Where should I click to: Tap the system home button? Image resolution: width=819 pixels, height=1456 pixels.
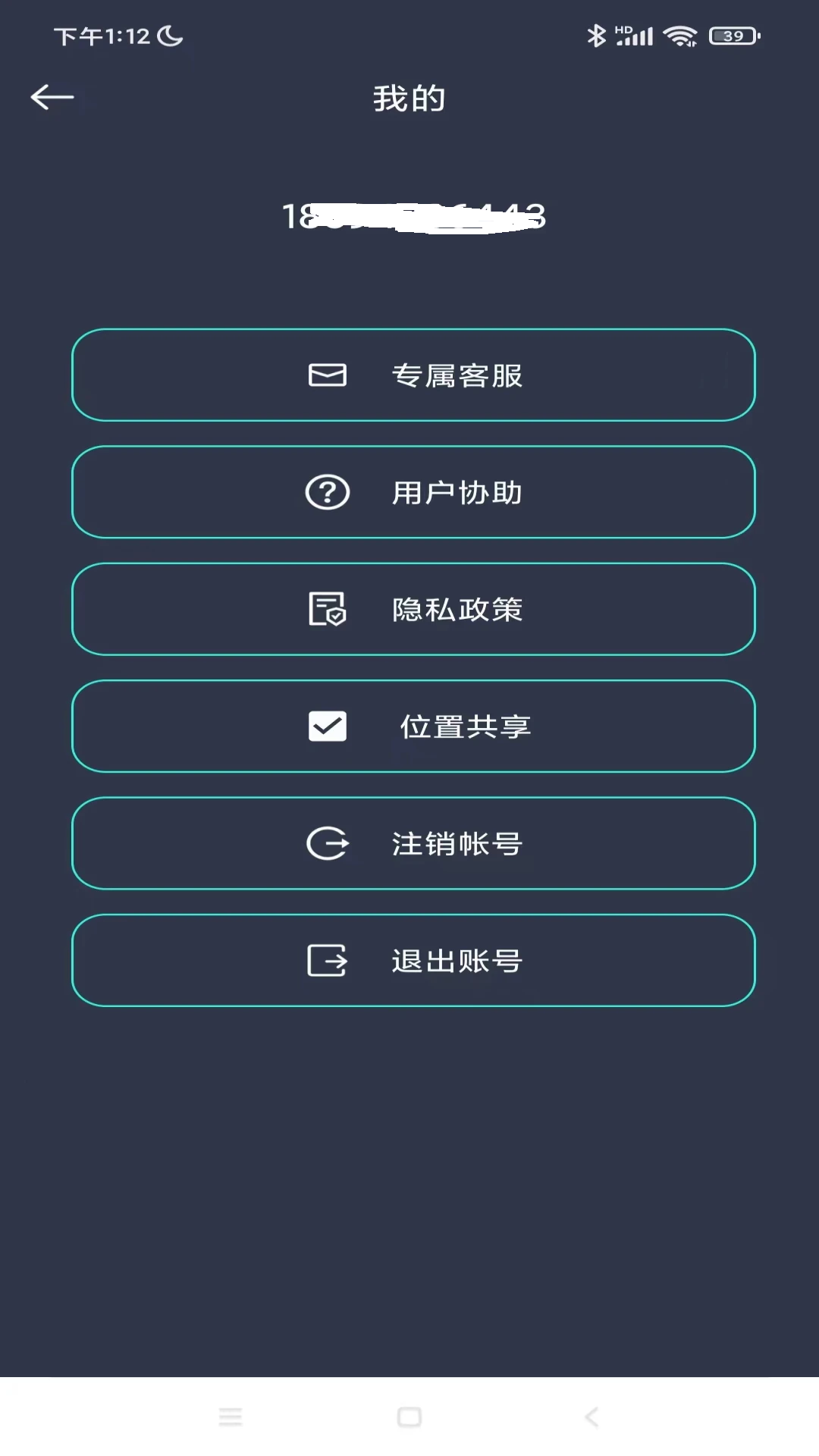click(x=409, y=1417)
